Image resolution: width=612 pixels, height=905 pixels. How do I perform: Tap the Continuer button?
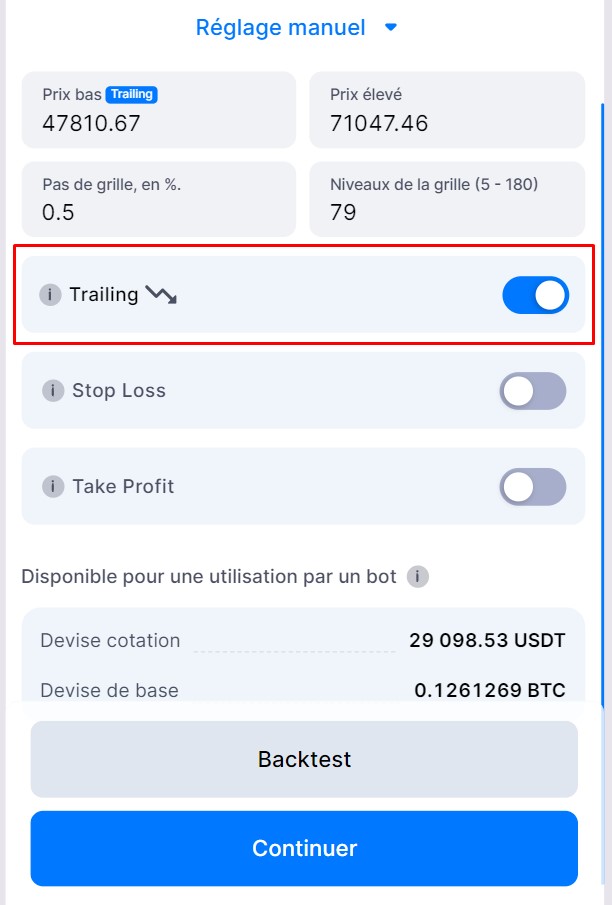point(304,849)
